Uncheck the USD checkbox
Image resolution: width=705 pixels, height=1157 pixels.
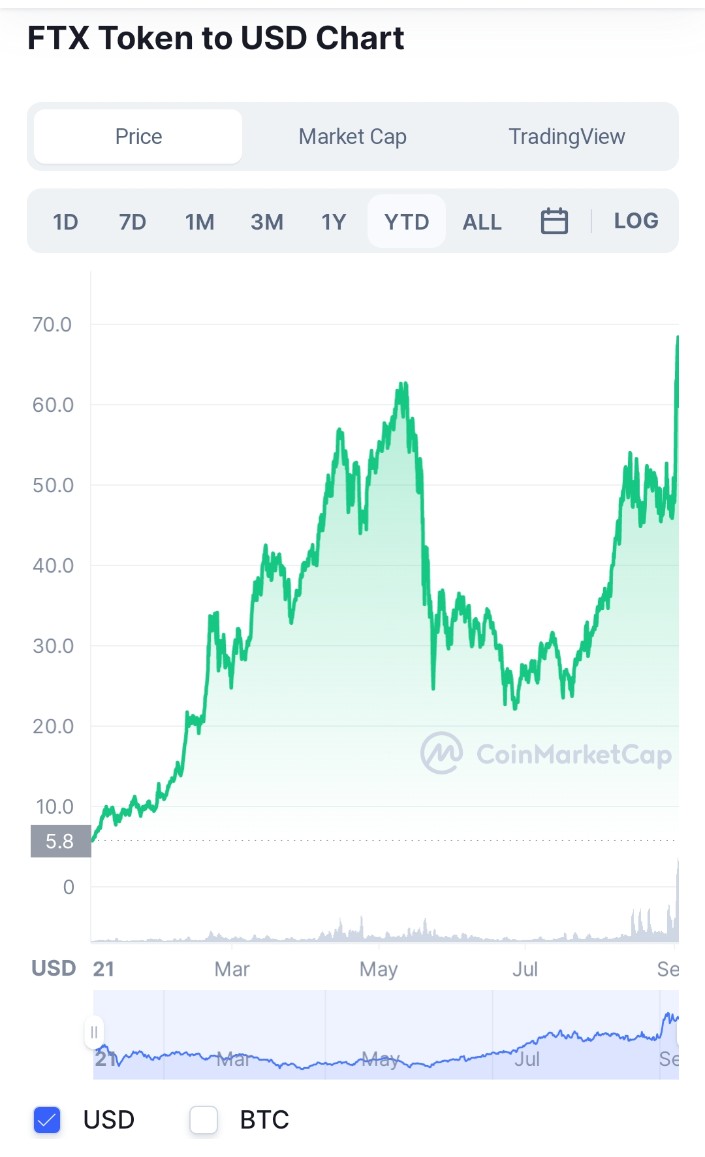[x=47, y=1119]
